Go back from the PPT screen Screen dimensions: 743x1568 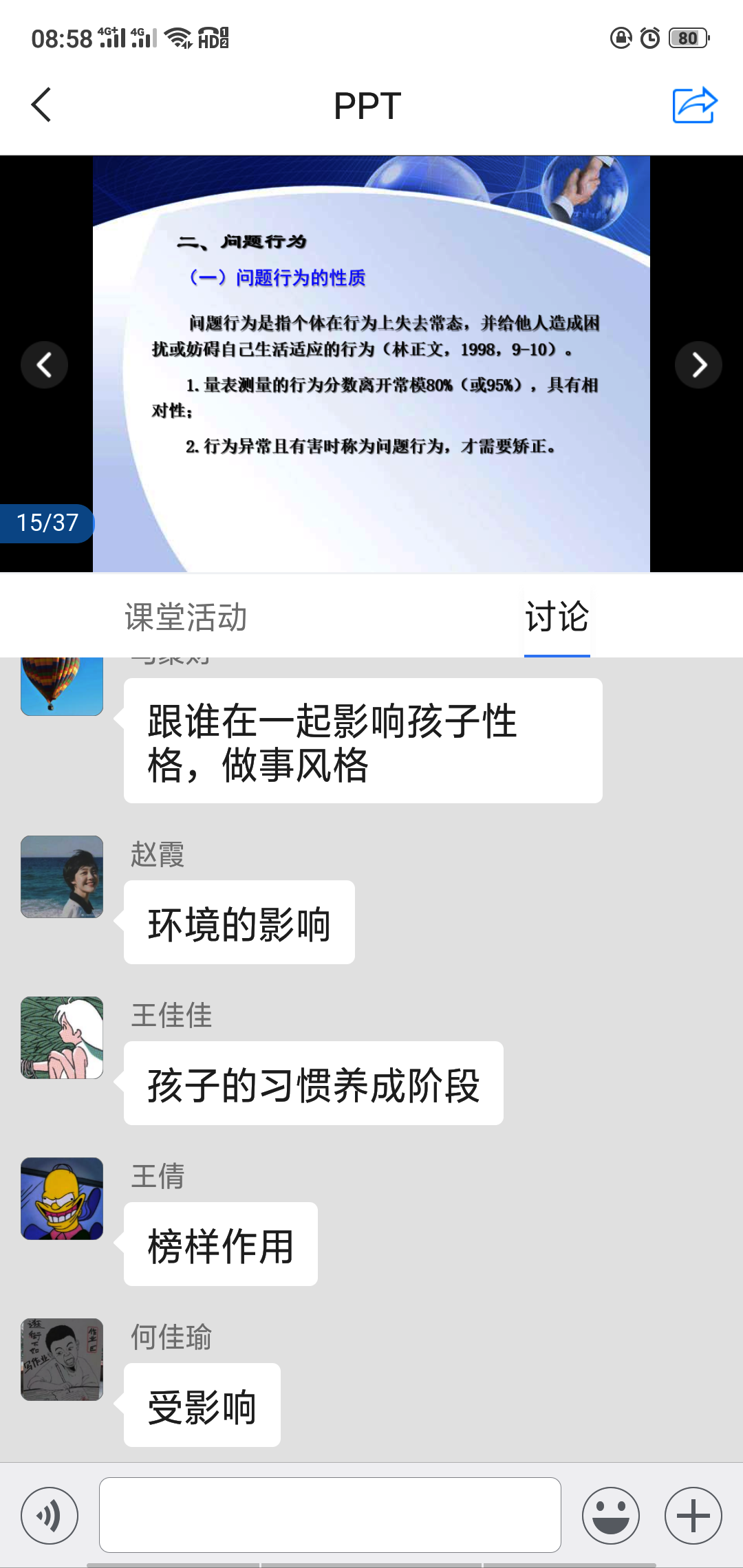tap(41, 105)
